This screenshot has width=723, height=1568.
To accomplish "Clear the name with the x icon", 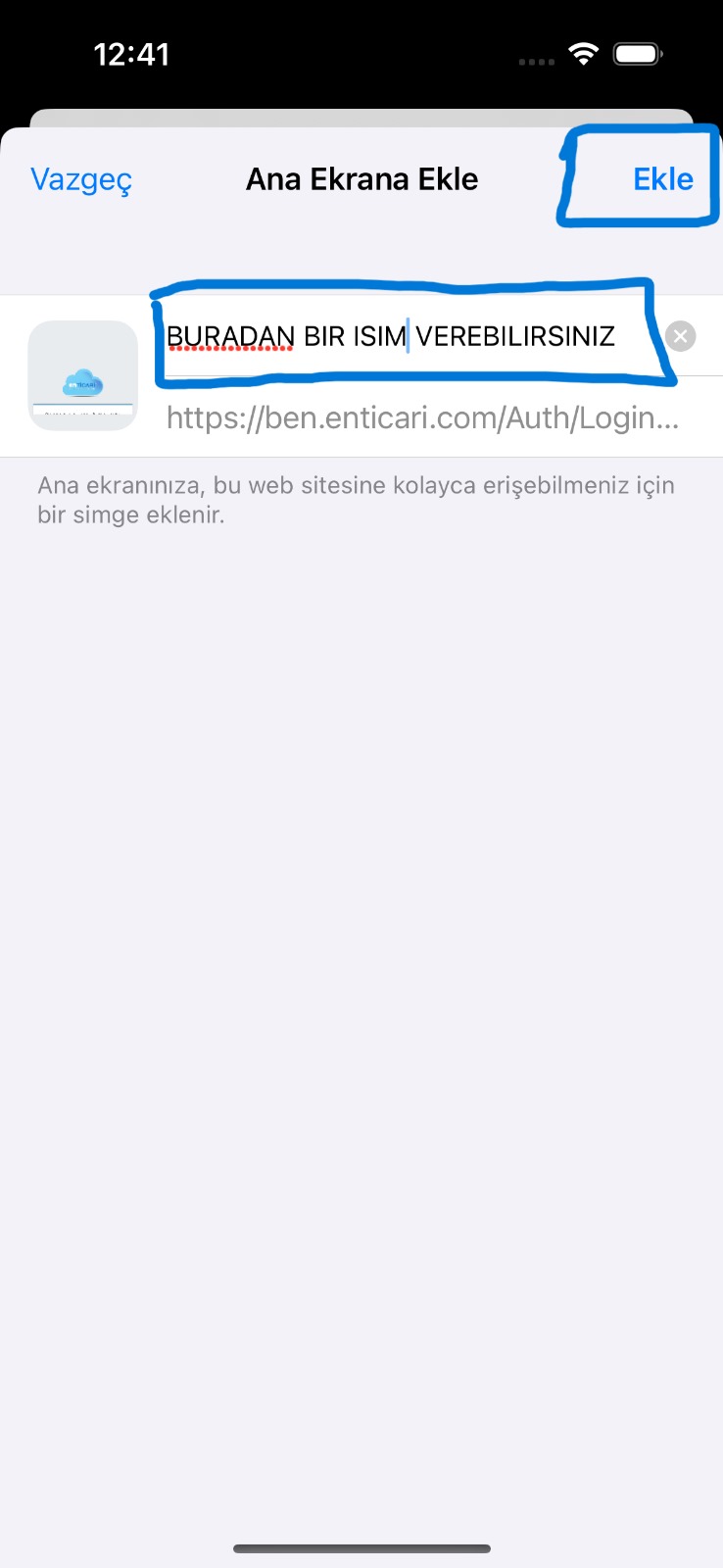I will pyautogui.click(x=681, y=336).
